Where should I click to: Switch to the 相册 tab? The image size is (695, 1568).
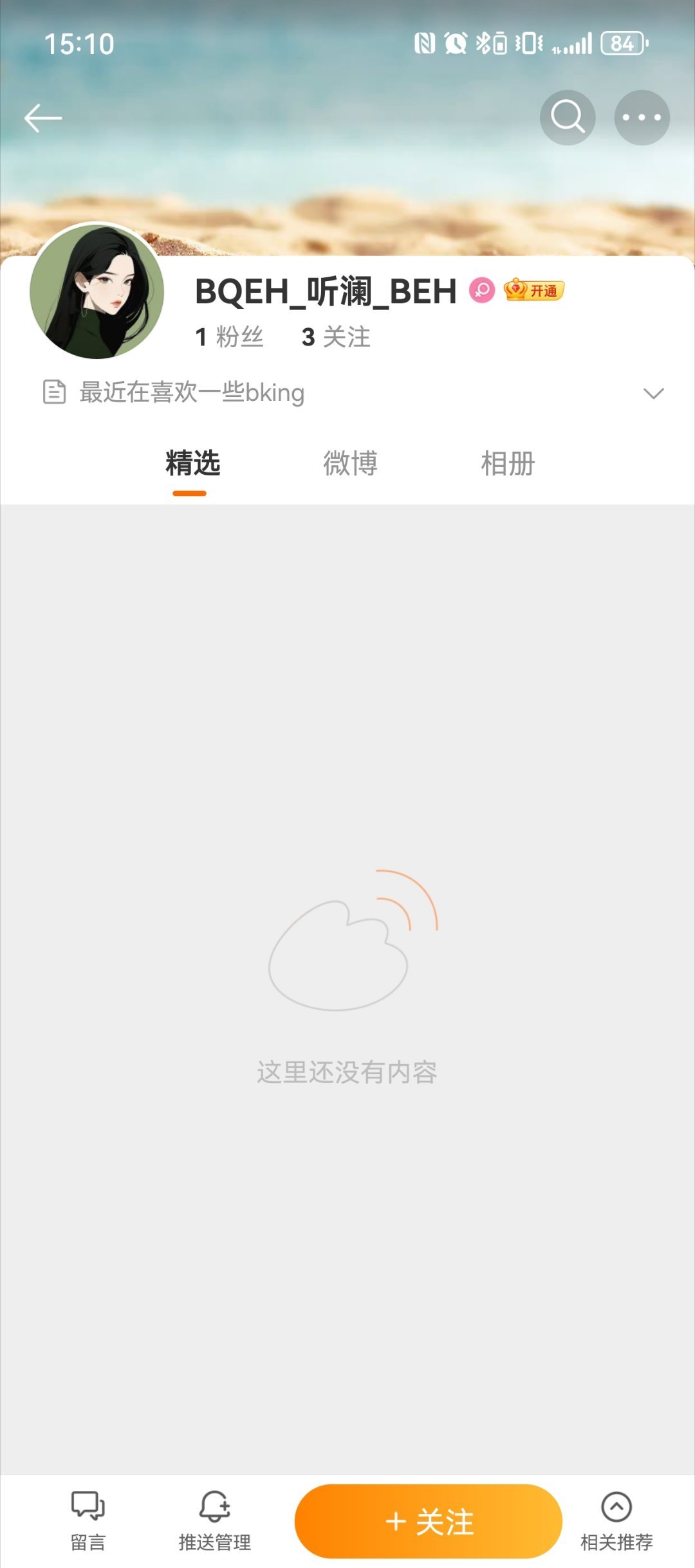click(x=508, y=464)
